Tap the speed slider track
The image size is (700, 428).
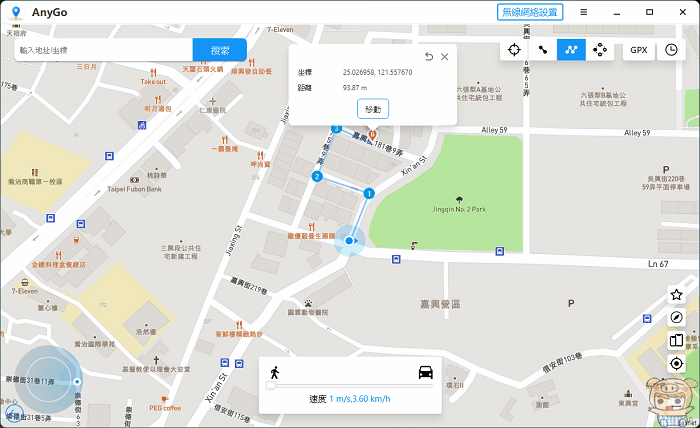pyautogui.click(x=350, y=383)
